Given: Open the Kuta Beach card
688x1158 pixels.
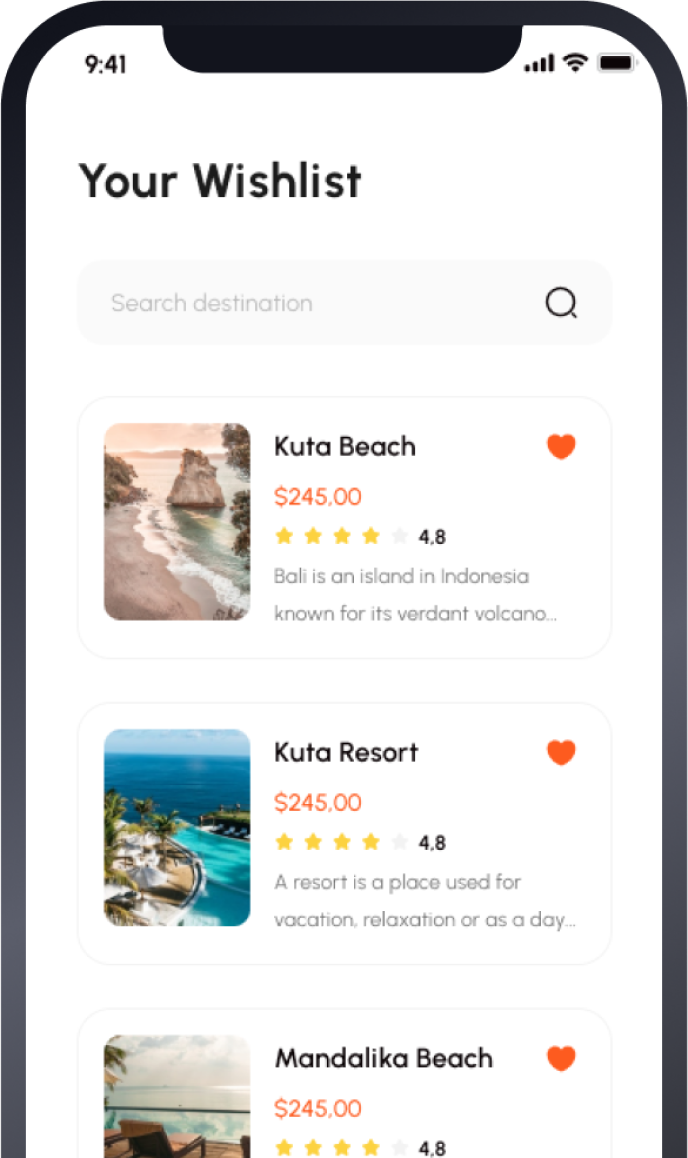Looking at the screenshot, I should tap(344, 446).
